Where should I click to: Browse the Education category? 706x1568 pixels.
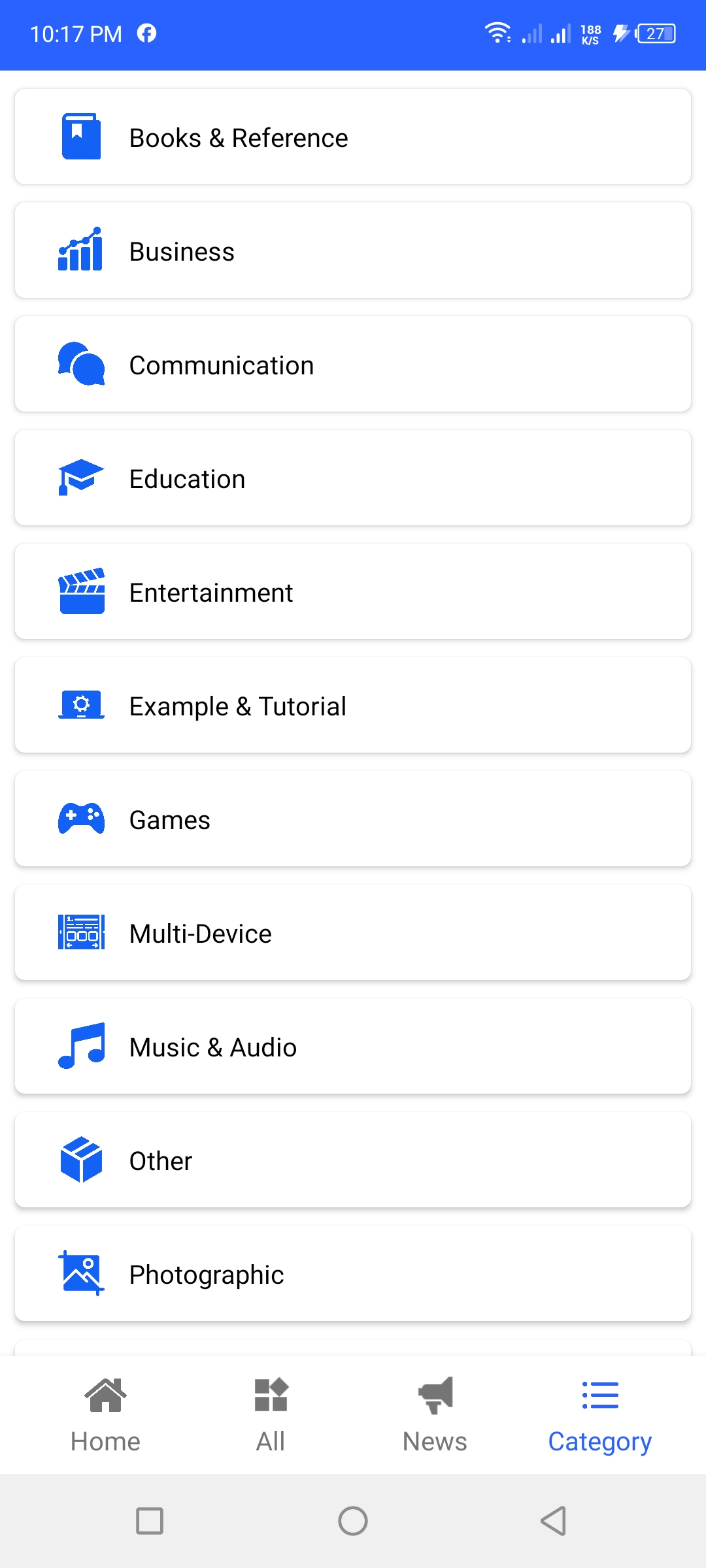click(x=353, y=478)
